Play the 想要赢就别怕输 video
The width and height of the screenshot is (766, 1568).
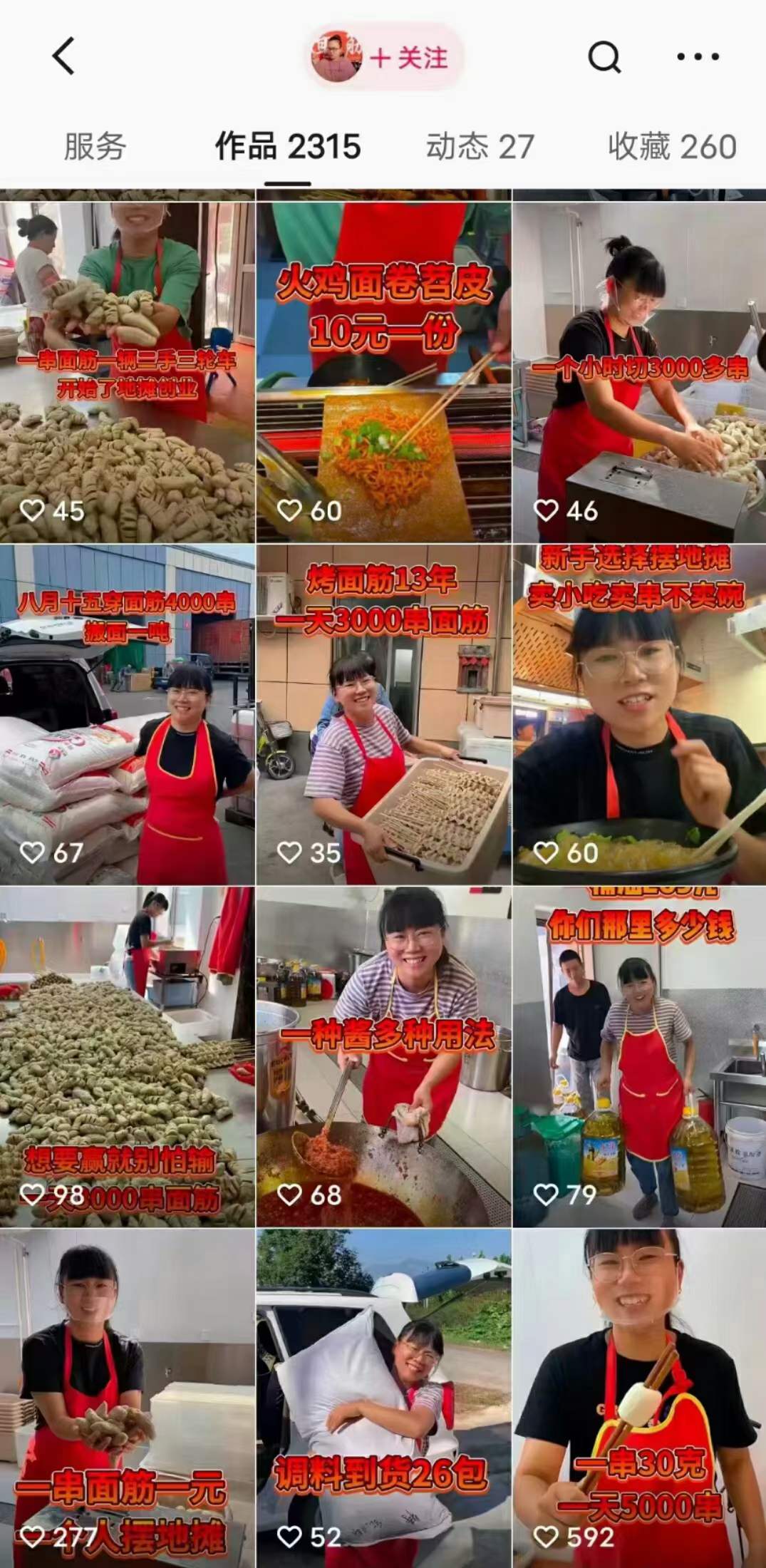pos(127,1056)
